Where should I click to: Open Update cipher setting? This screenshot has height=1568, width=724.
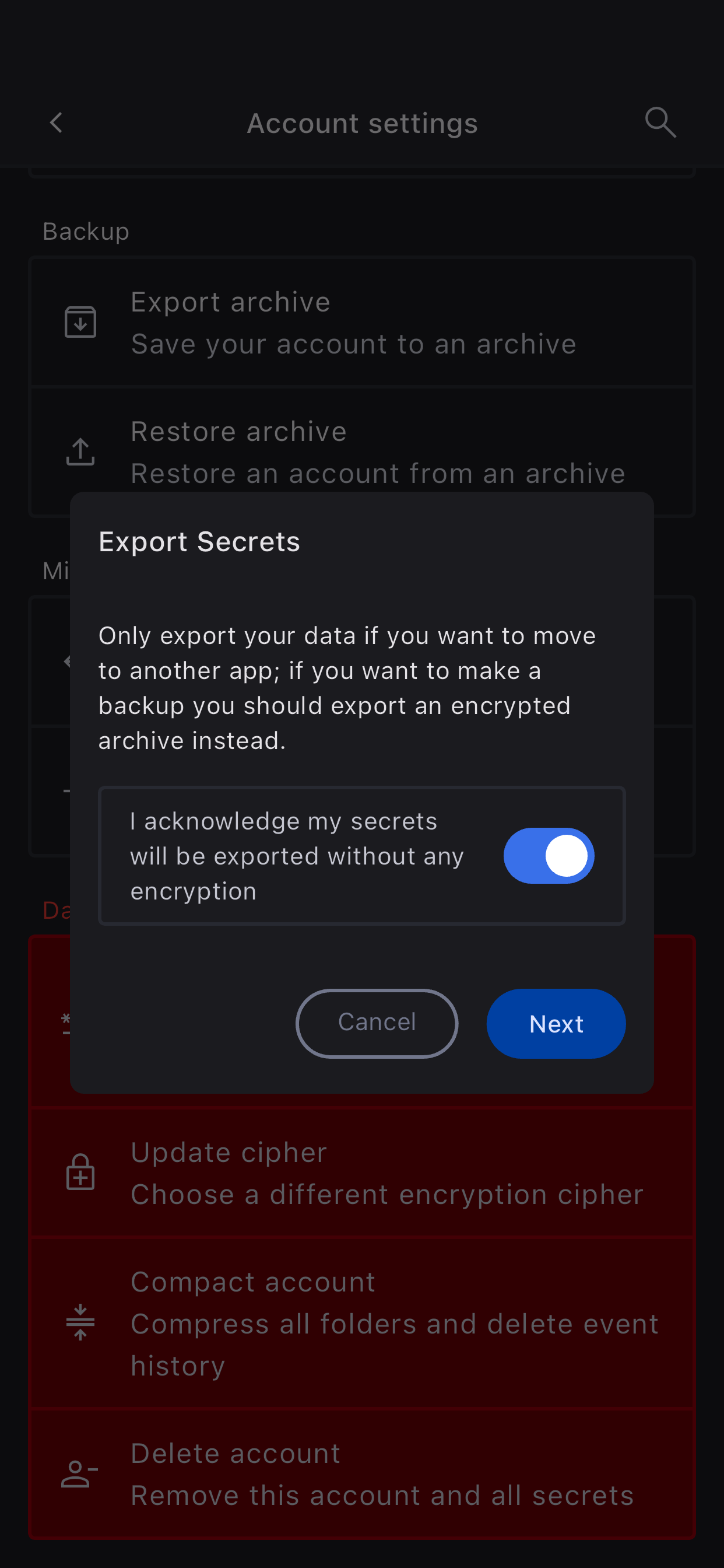(x=361, y=1172)
